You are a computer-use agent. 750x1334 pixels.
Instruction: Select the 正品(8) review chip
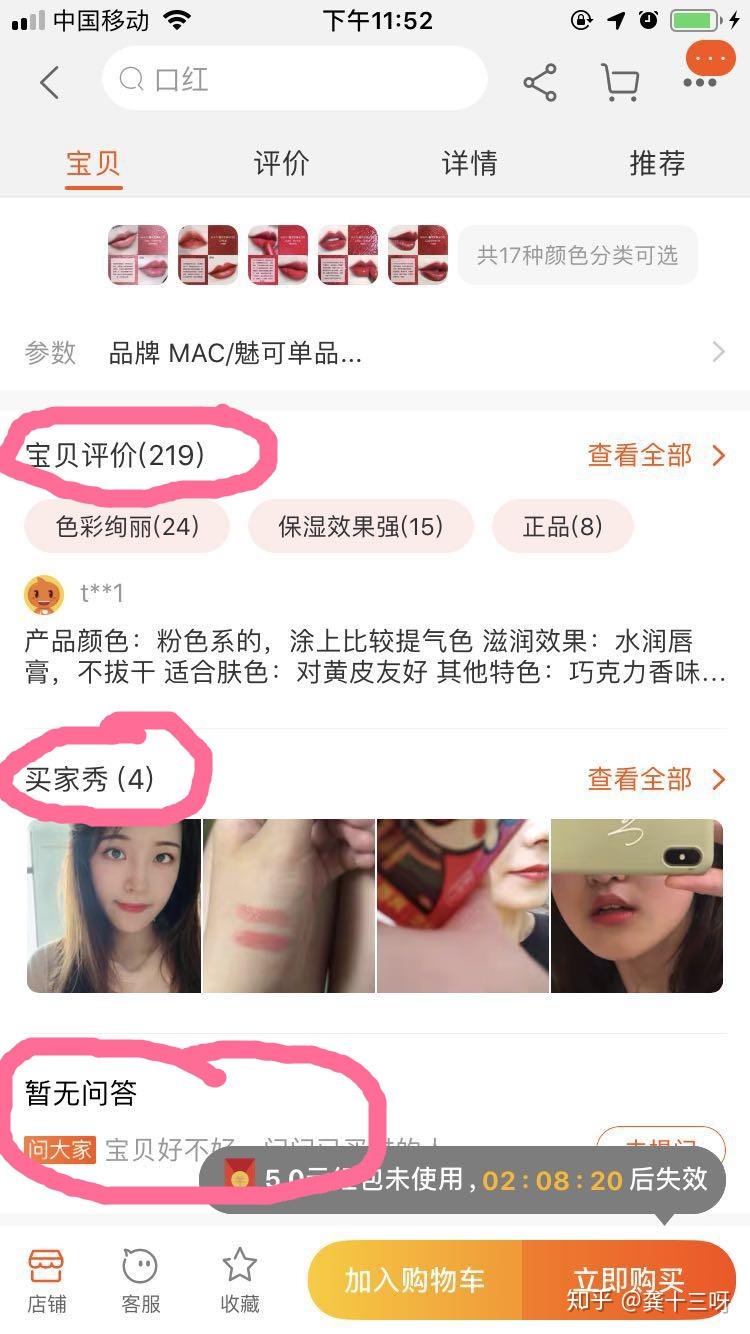[562, 526]
